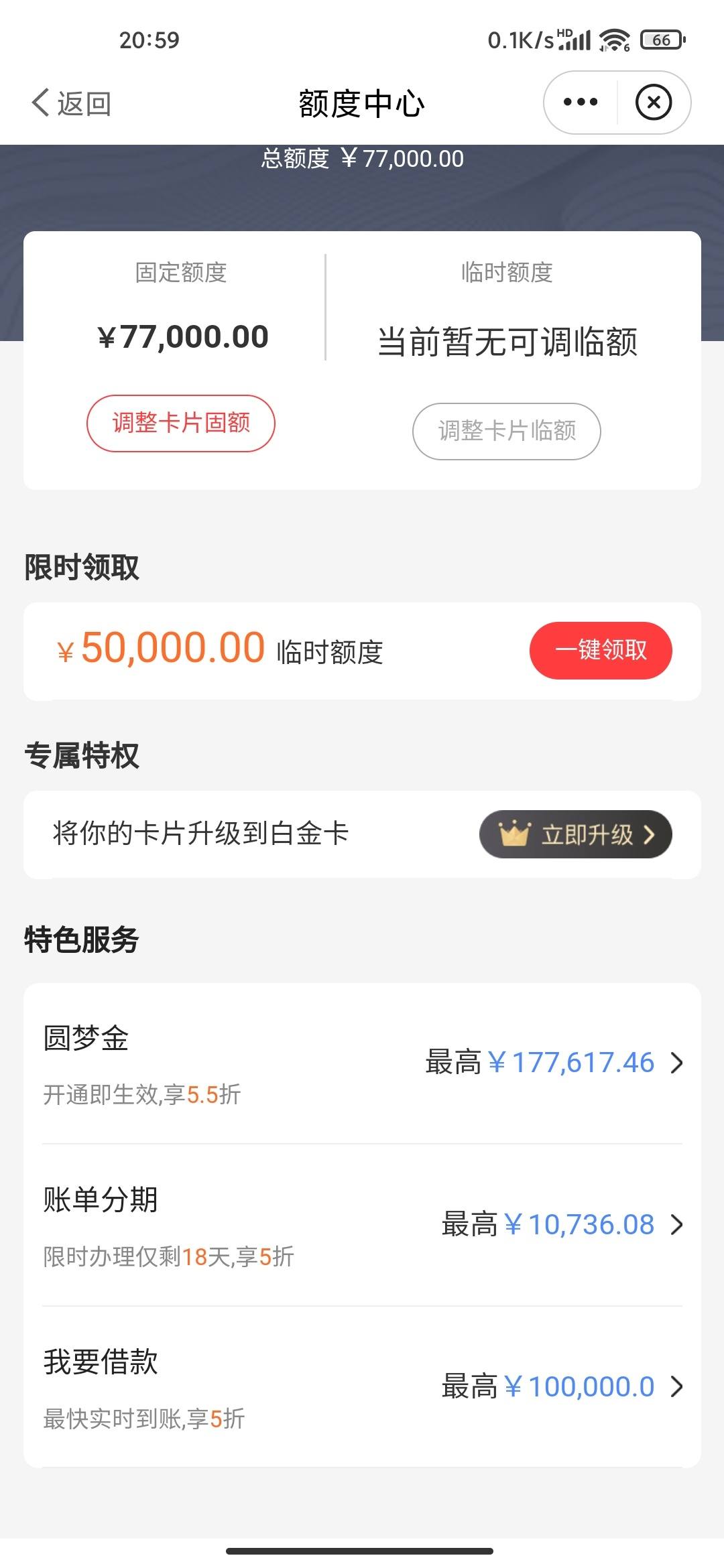Upgrade the card via 立即升级
The height and width of the screenshot is (1568, 724).
pyautogui.click(x=576, y=834)
